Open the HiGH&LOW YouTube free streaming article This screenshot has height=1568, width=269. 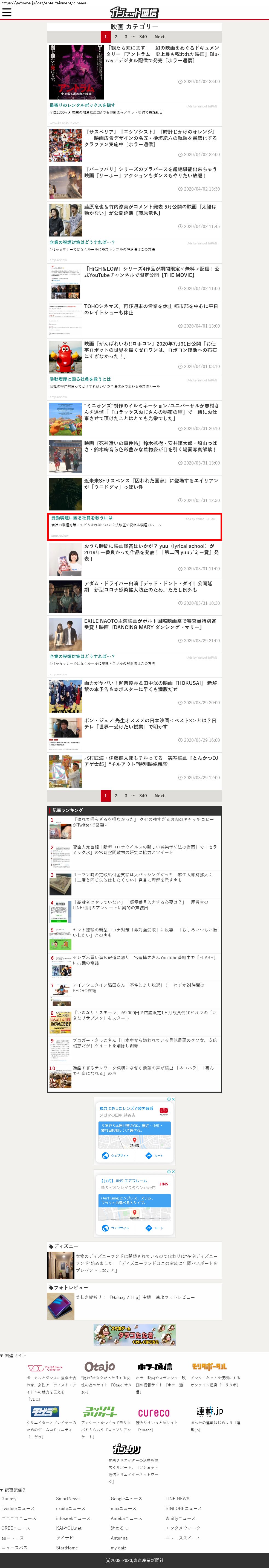point(152,271)
